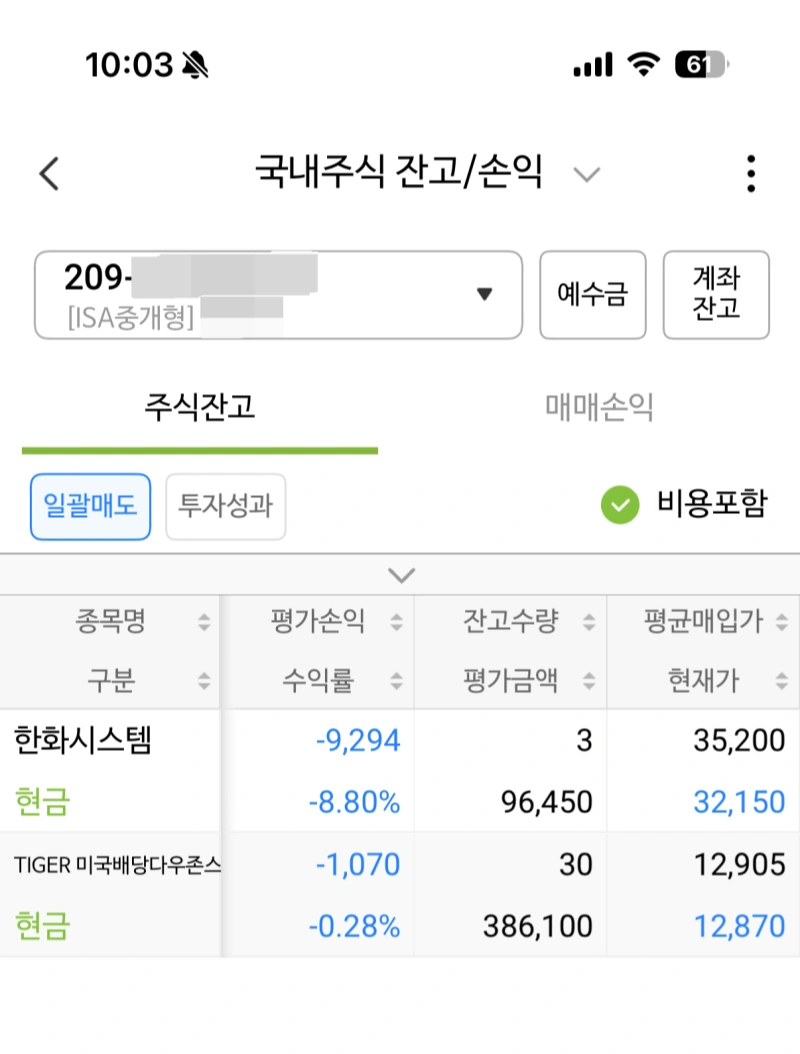
Task: Tap the back arrow icon
Action: 49,172
